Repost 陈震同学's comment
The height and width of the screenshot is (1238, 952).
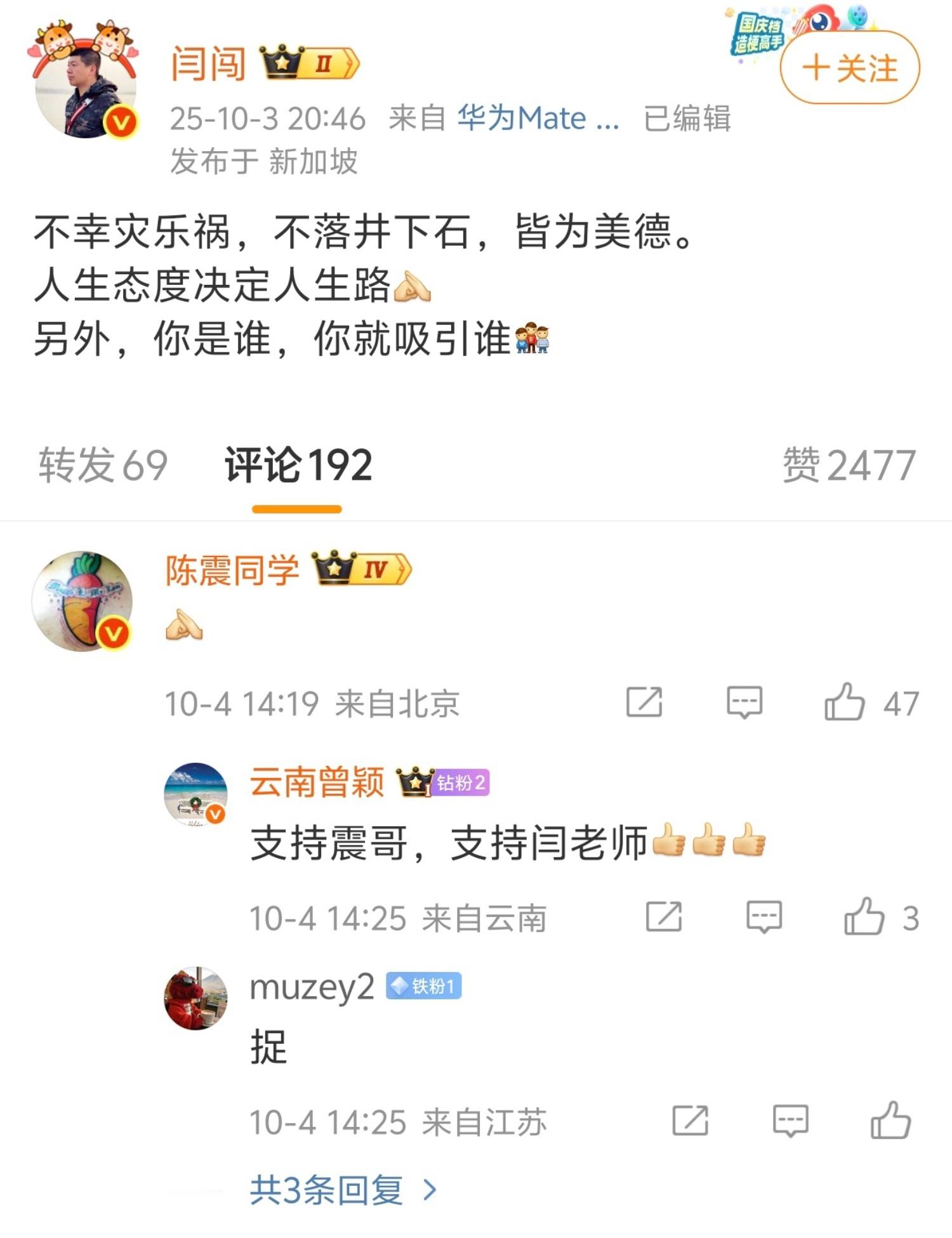point(644,702)
